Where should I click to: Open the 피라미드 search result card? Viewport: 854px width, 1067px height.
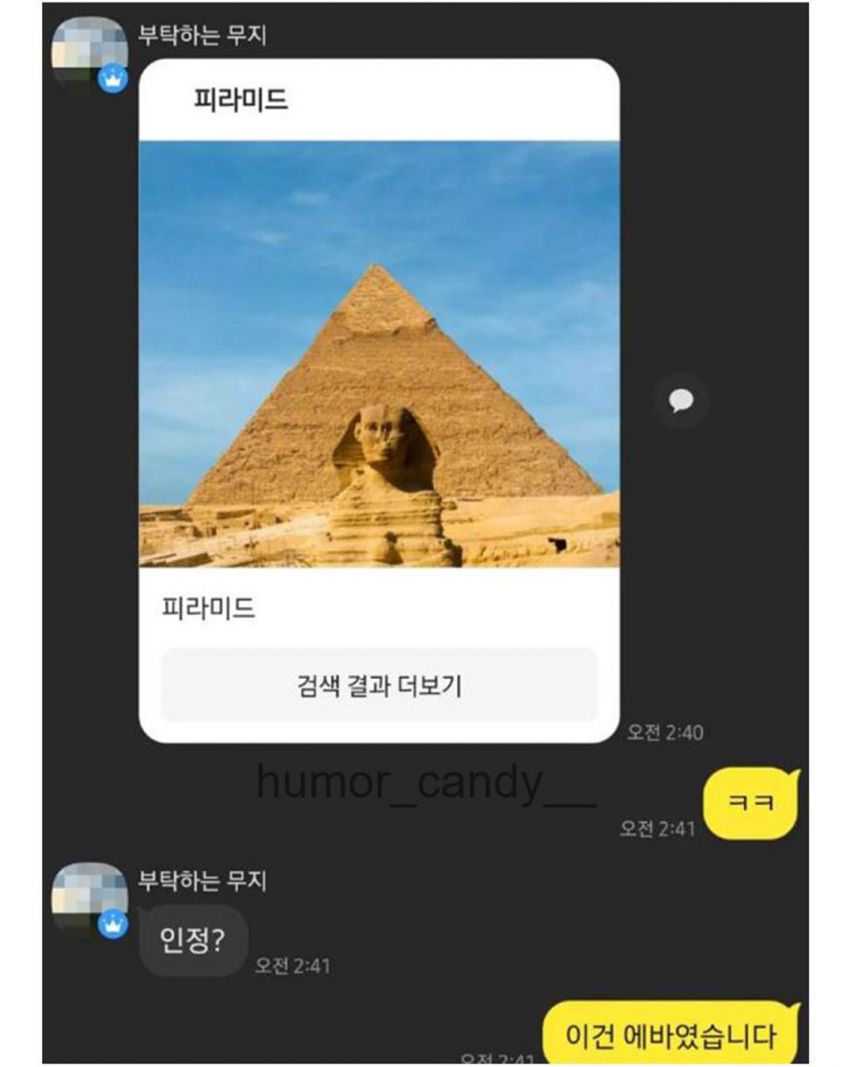pos(379,355)
